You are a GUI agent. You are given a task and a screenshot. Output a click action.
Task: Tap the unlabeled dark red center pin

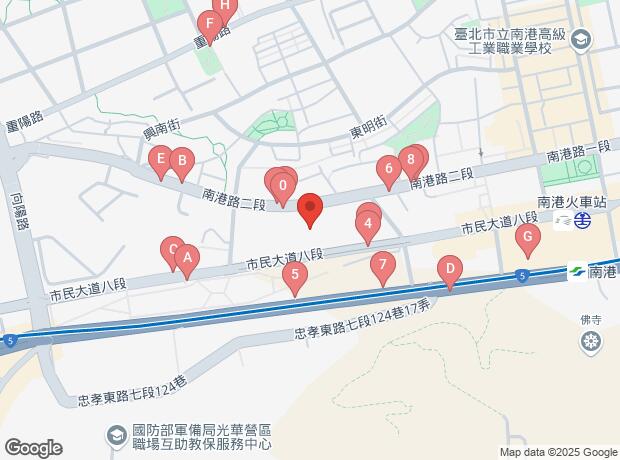[x=310, y=210]
